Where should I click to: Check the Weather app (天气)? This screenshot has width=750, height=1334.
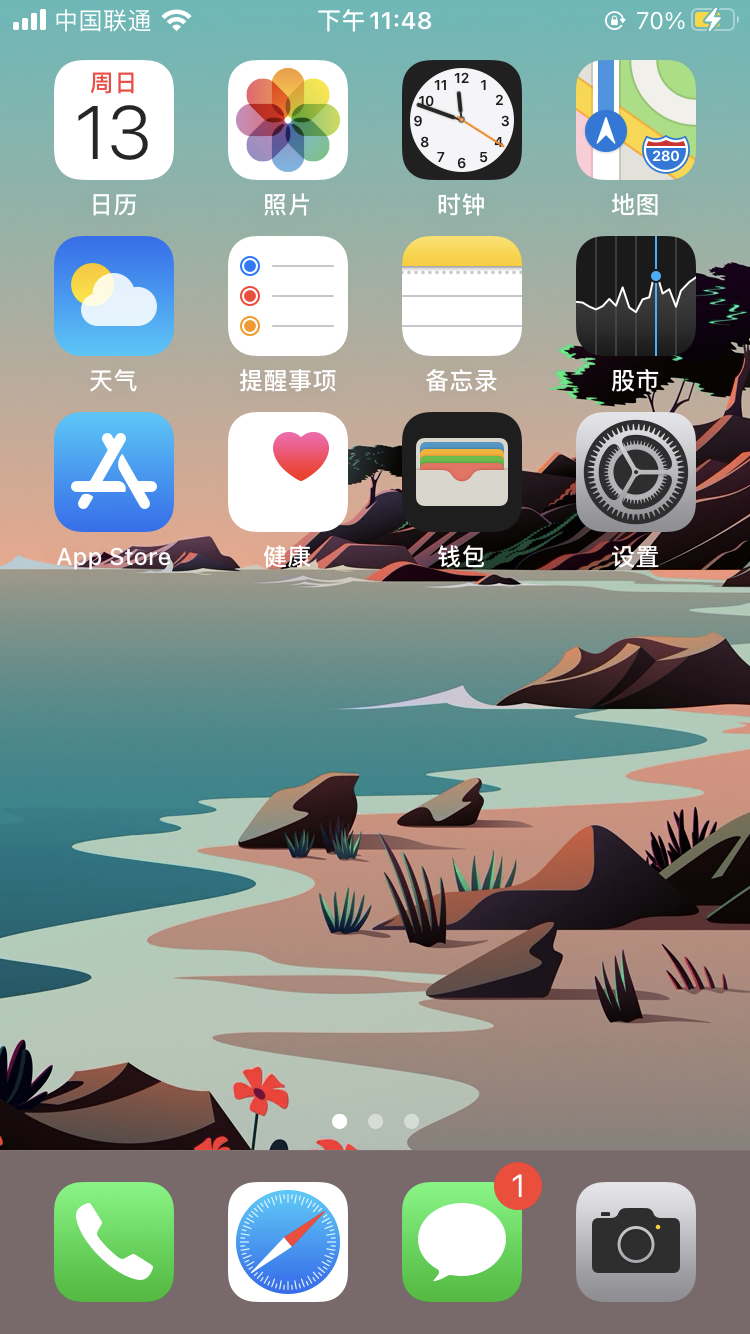click(x=114, y=296)
